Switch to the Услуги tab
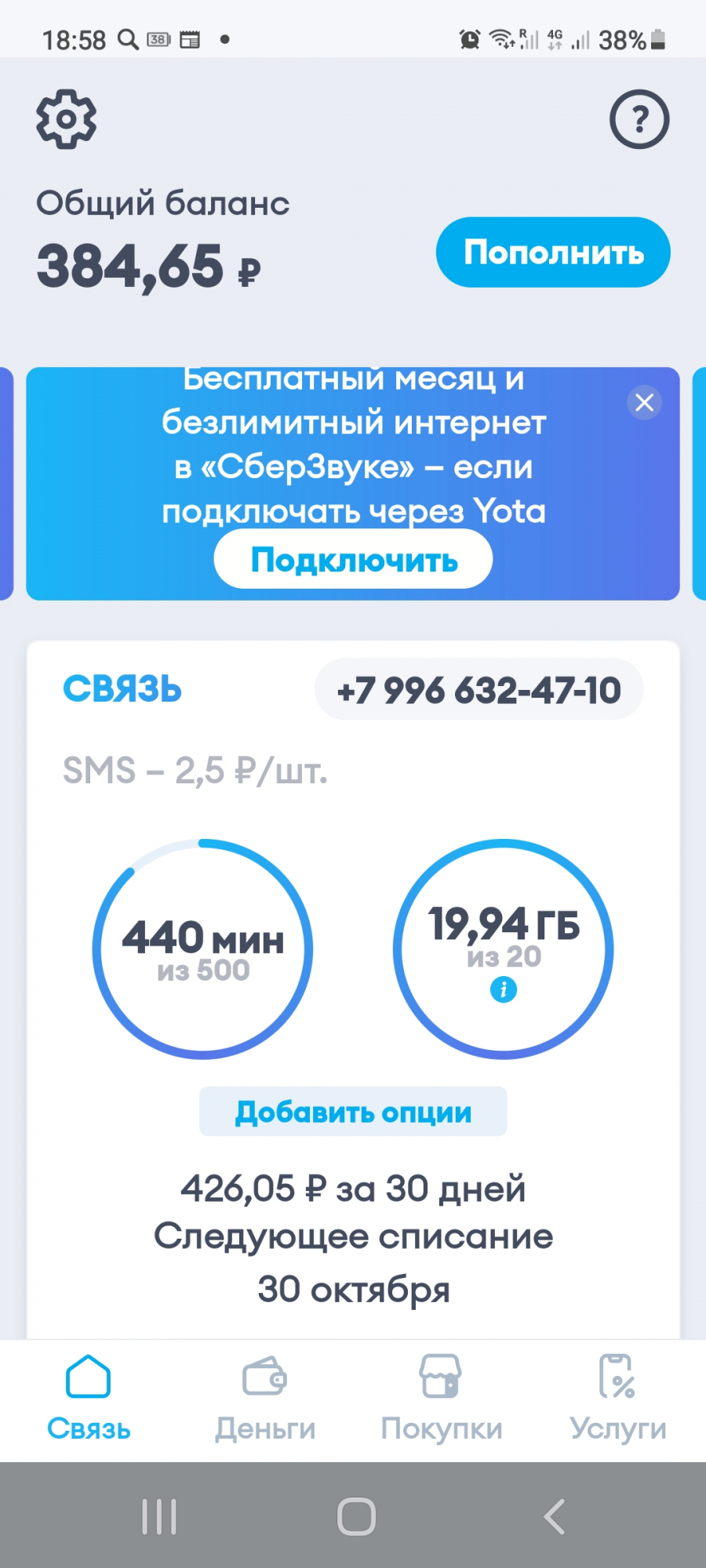The image size is (706, 1568). [618, 1398]
